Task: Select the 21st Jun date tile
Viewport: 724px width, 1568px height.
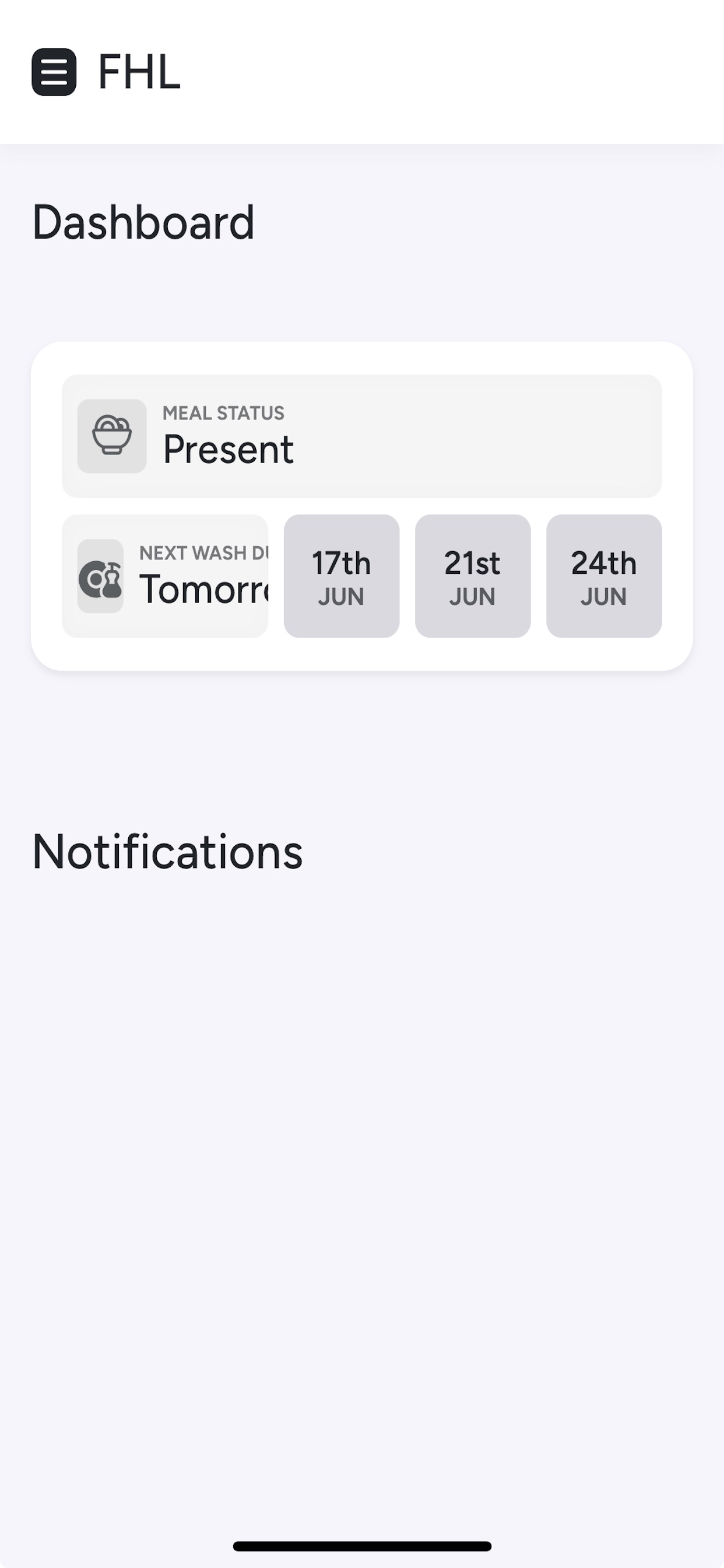Action: 473,576
